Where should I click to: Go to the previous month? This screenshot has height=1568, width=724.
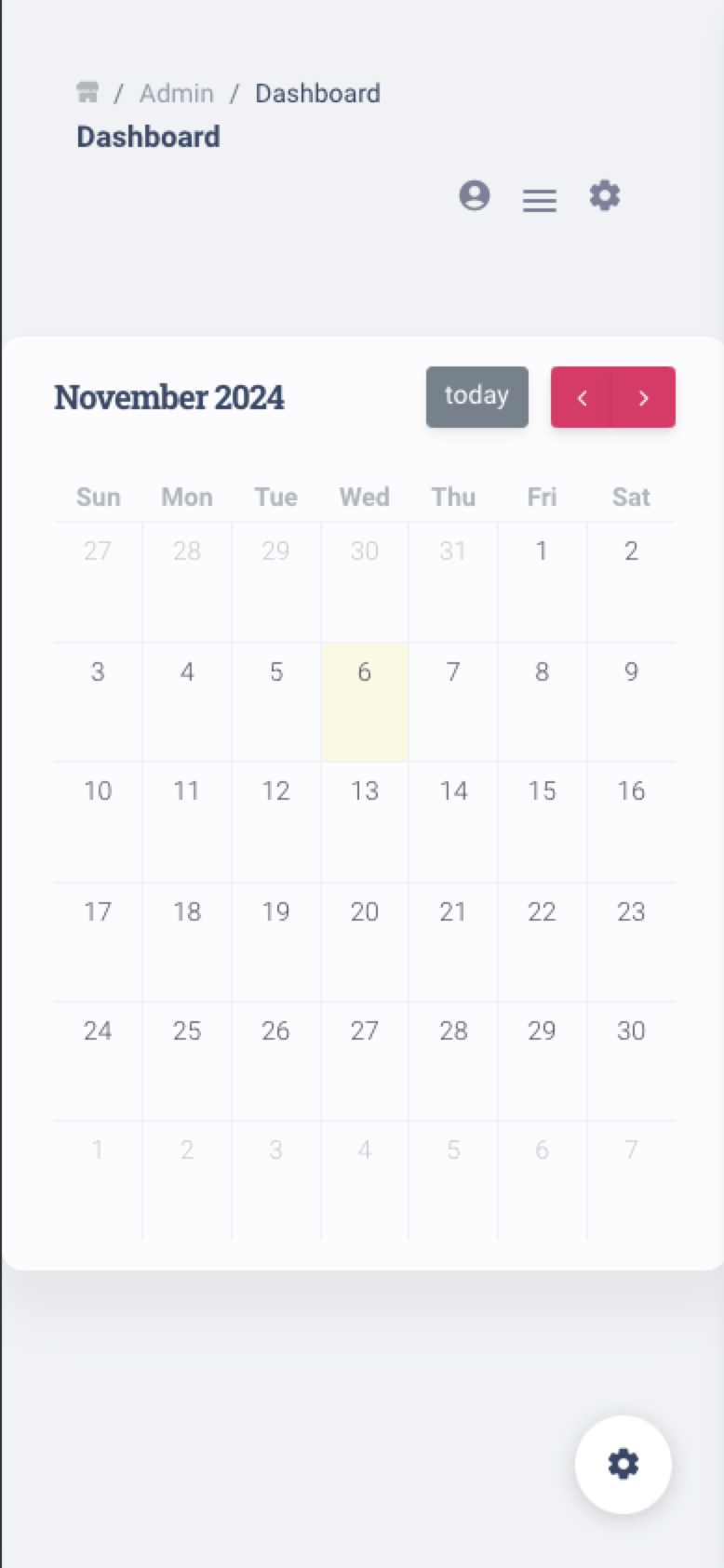click(x=582, y=397)
